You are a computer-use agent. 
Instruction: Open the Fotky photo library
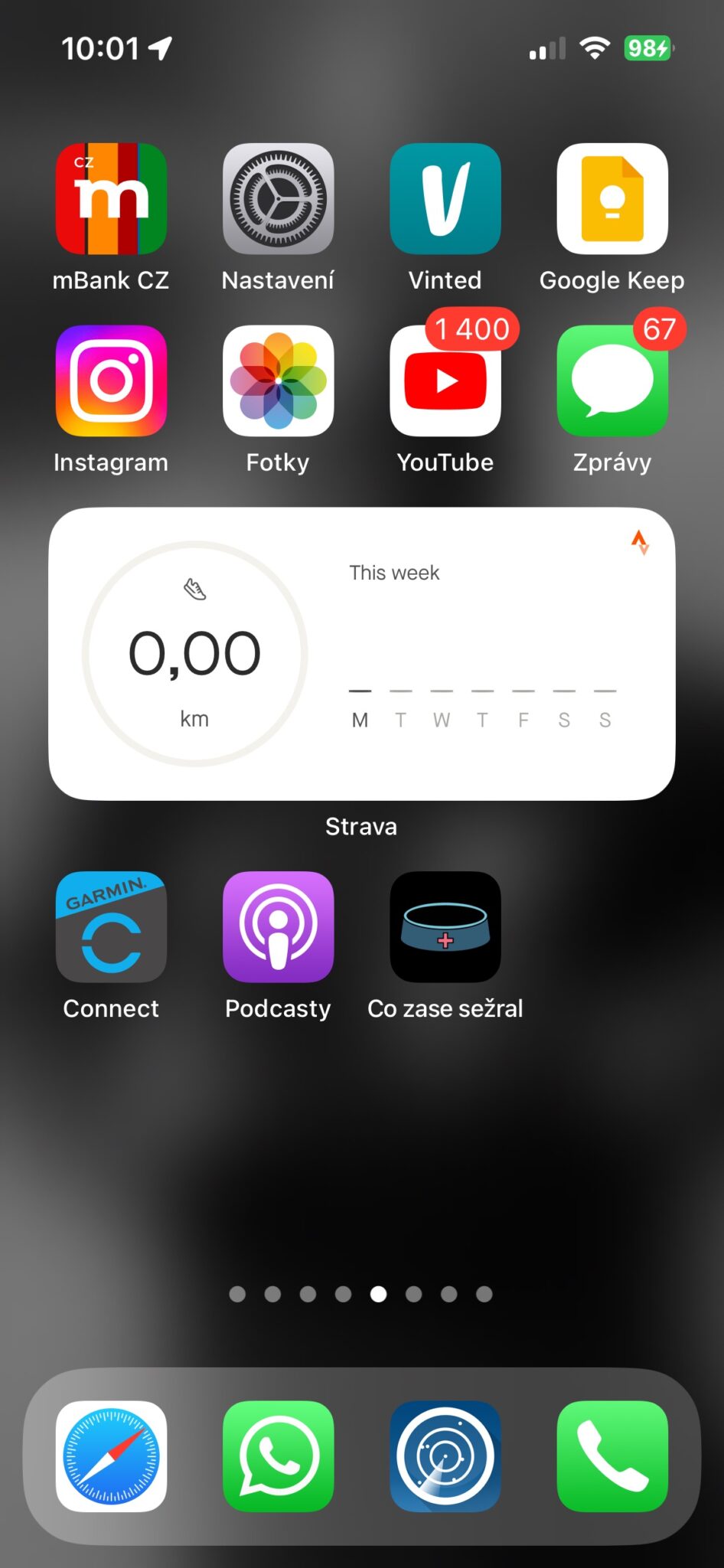pyautogui.click(x=278, y=381)
